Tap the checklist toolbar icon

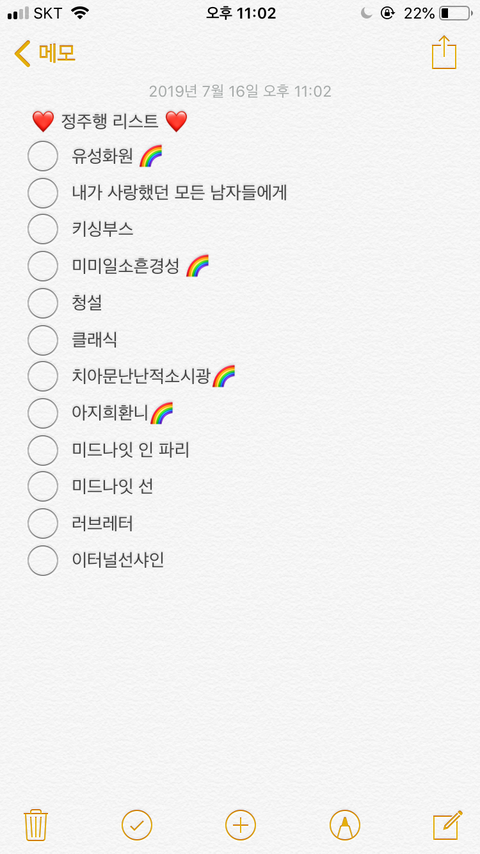(x=137, y=825)
